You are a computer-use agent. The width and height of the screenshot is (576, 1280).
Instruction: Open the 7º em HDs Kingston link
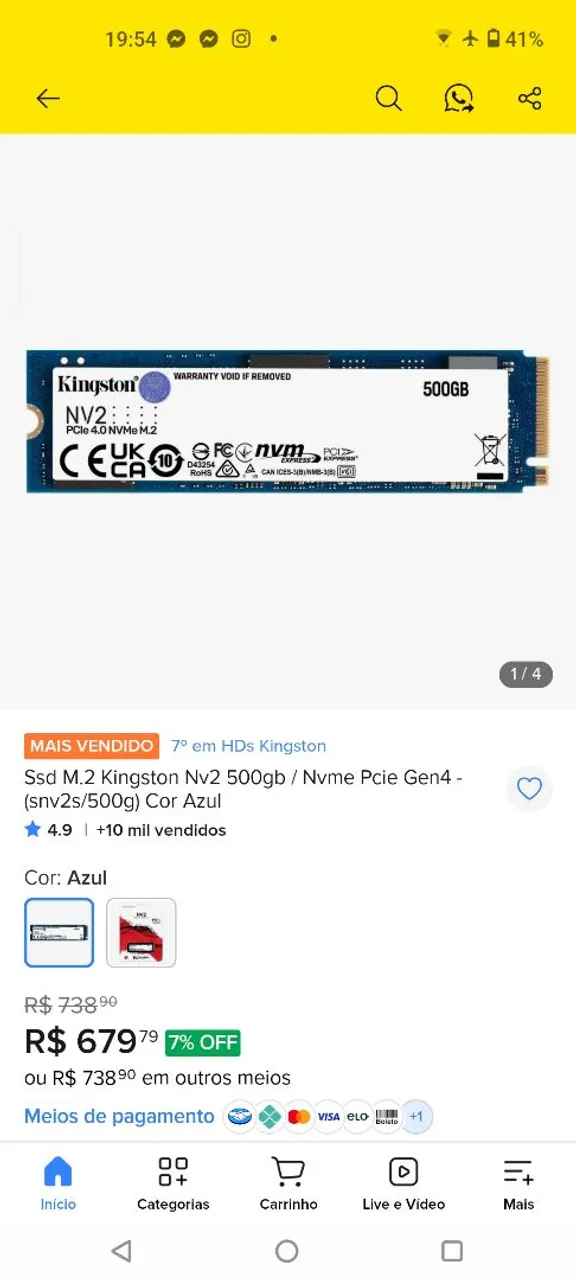coord(248,746)
